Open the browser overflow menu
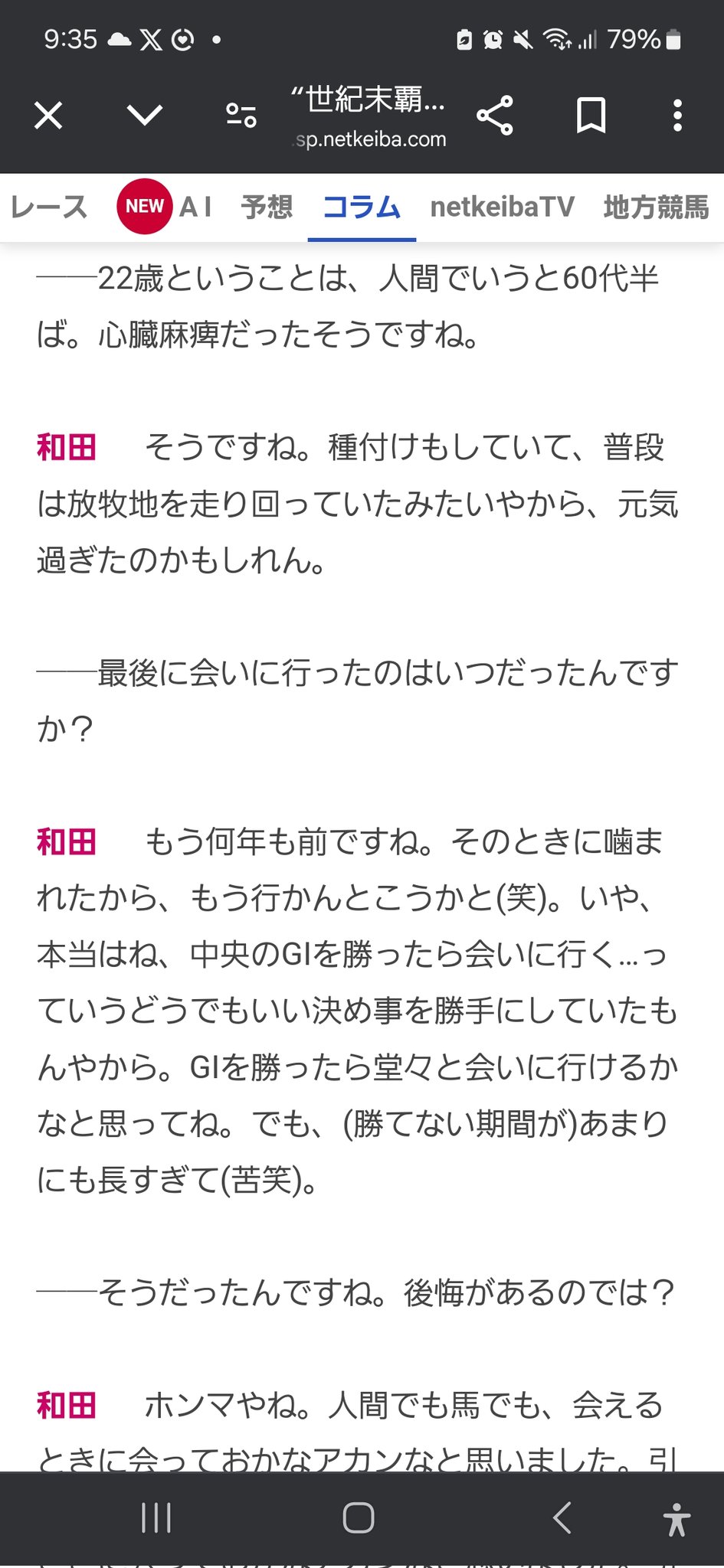This screenshot has height=1568, width=724. pos(677,116)
